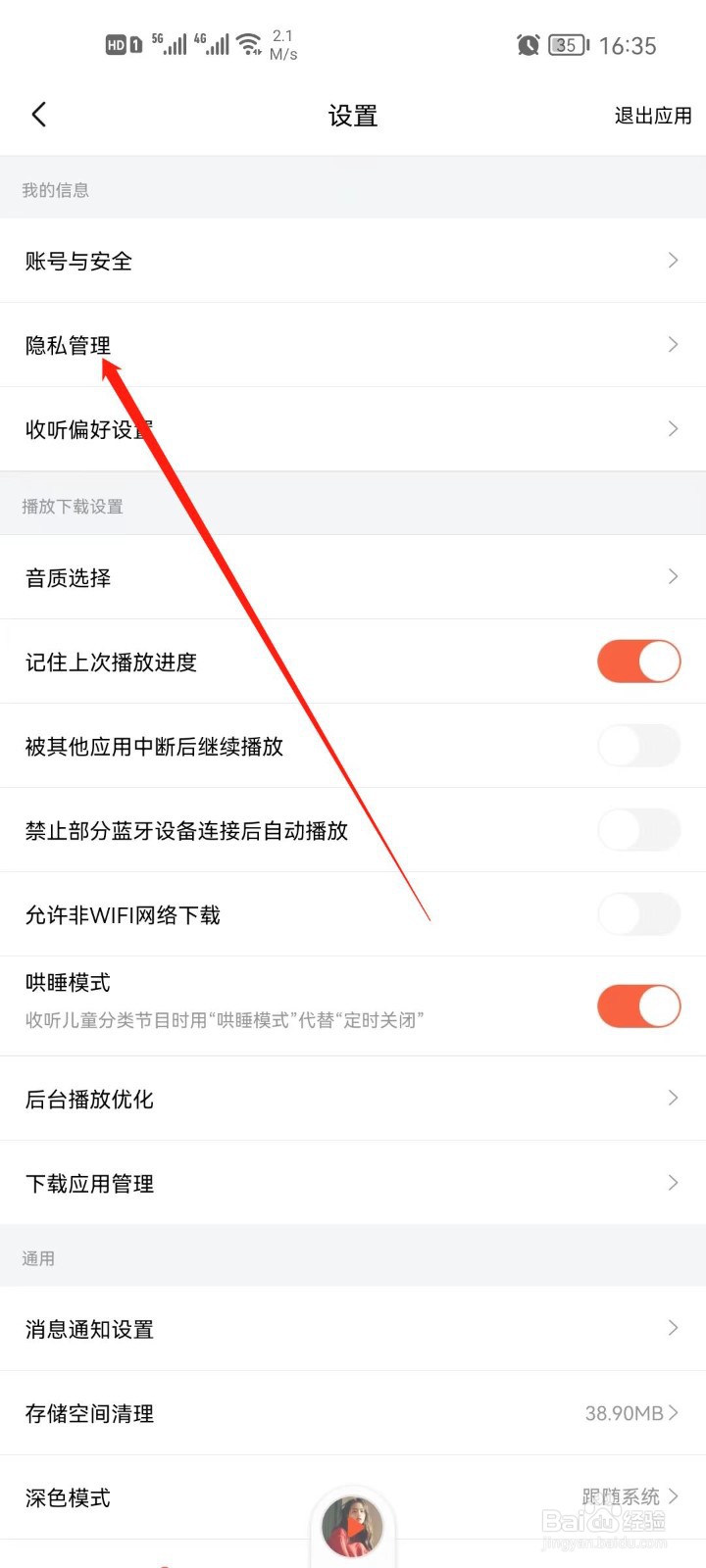Disable the 记住上次播放进度 toggle
Image resolution: width=706 pixels, height=1568 pixels.
[x=638, y=661]
